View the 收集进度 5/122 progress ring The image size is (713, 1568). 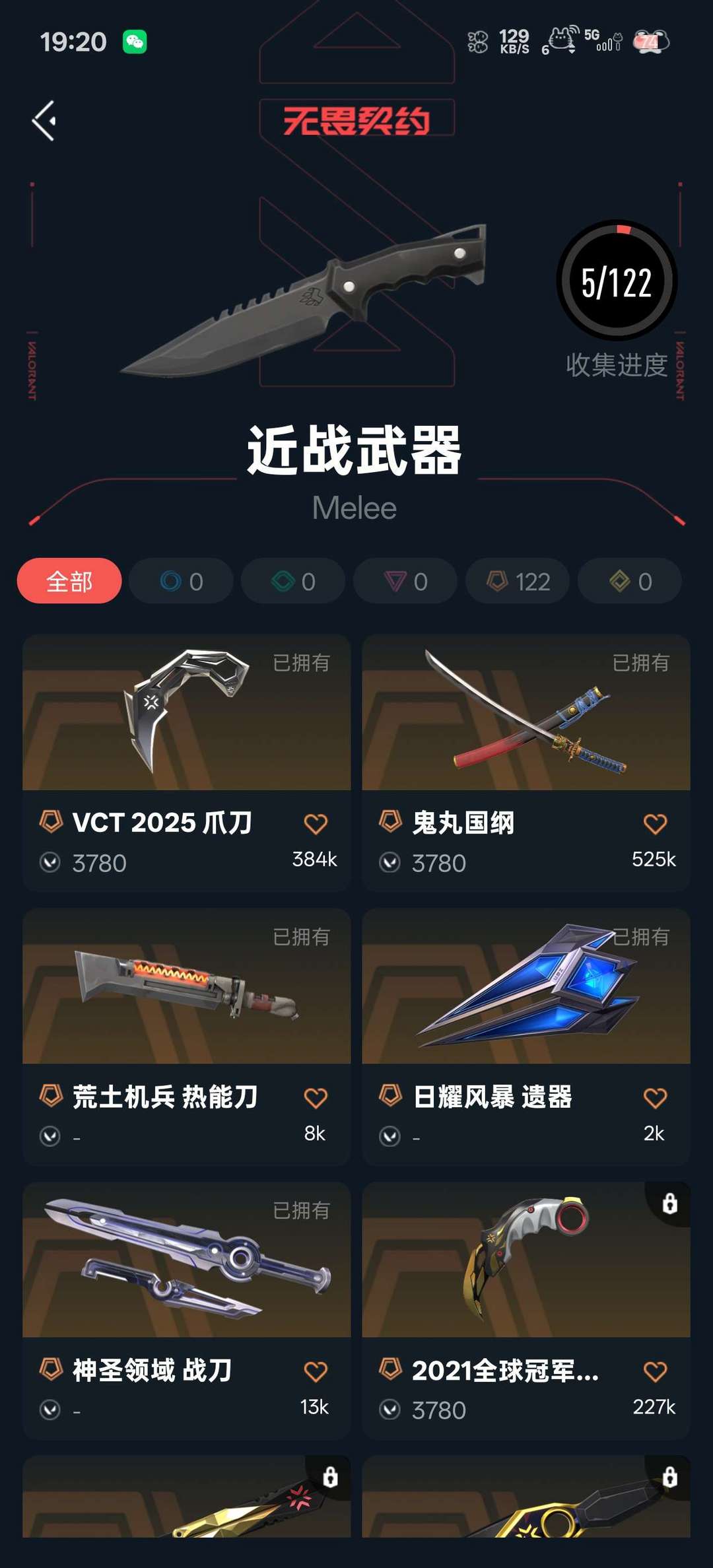pyautogui.click(x=617, y=281)
